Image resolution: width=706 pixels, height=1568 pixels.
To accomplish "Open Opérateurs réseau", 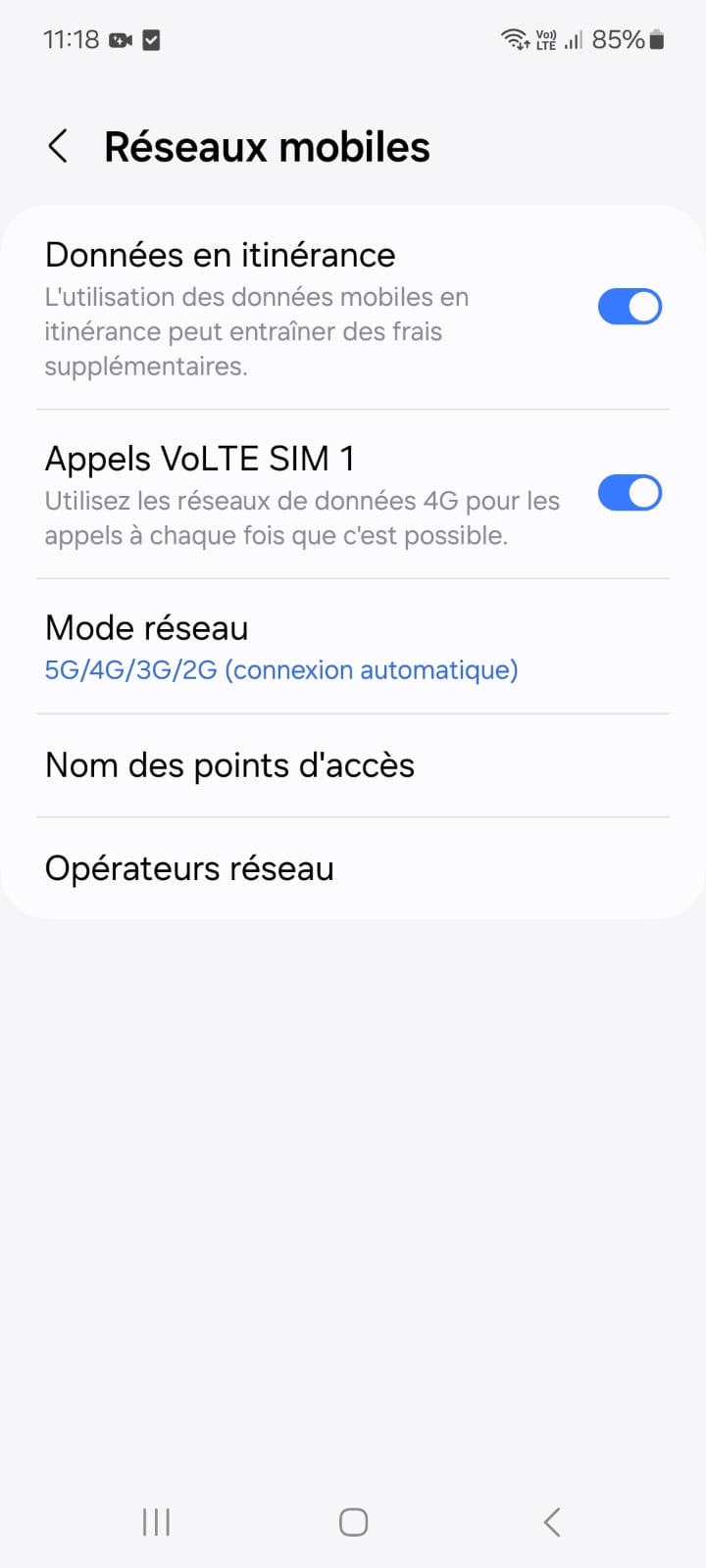I will [189, 869].
